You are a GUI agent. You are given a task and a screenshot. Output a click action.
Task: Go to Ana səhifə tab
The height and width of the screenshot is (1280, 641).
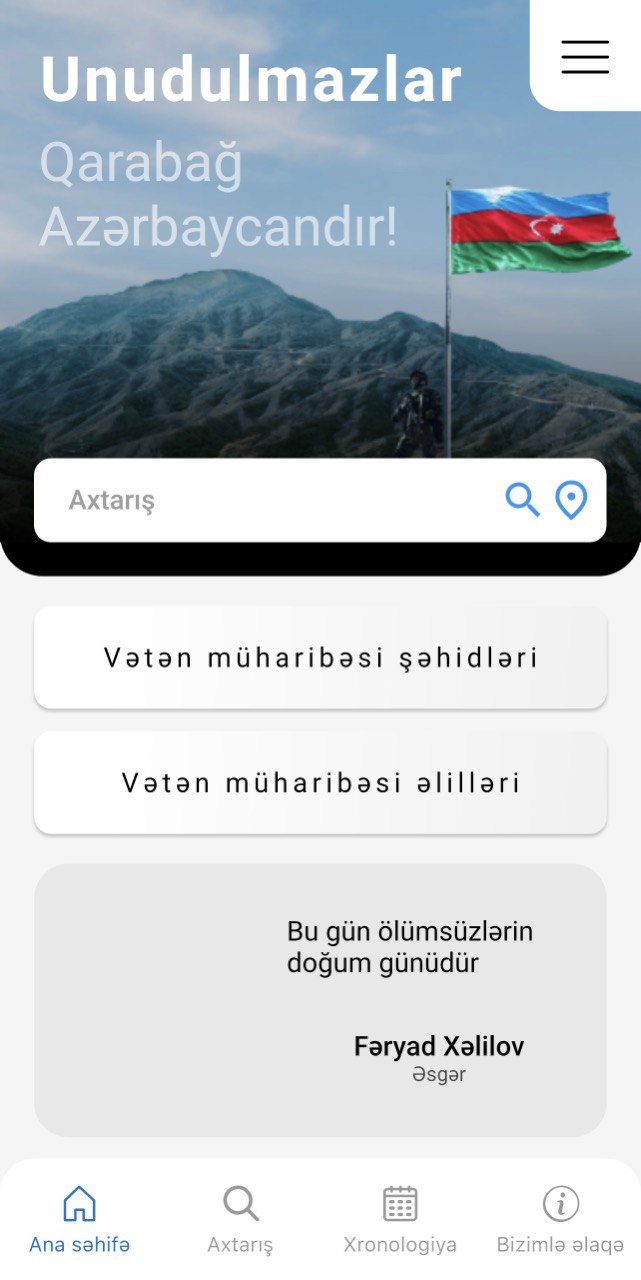79,1218
